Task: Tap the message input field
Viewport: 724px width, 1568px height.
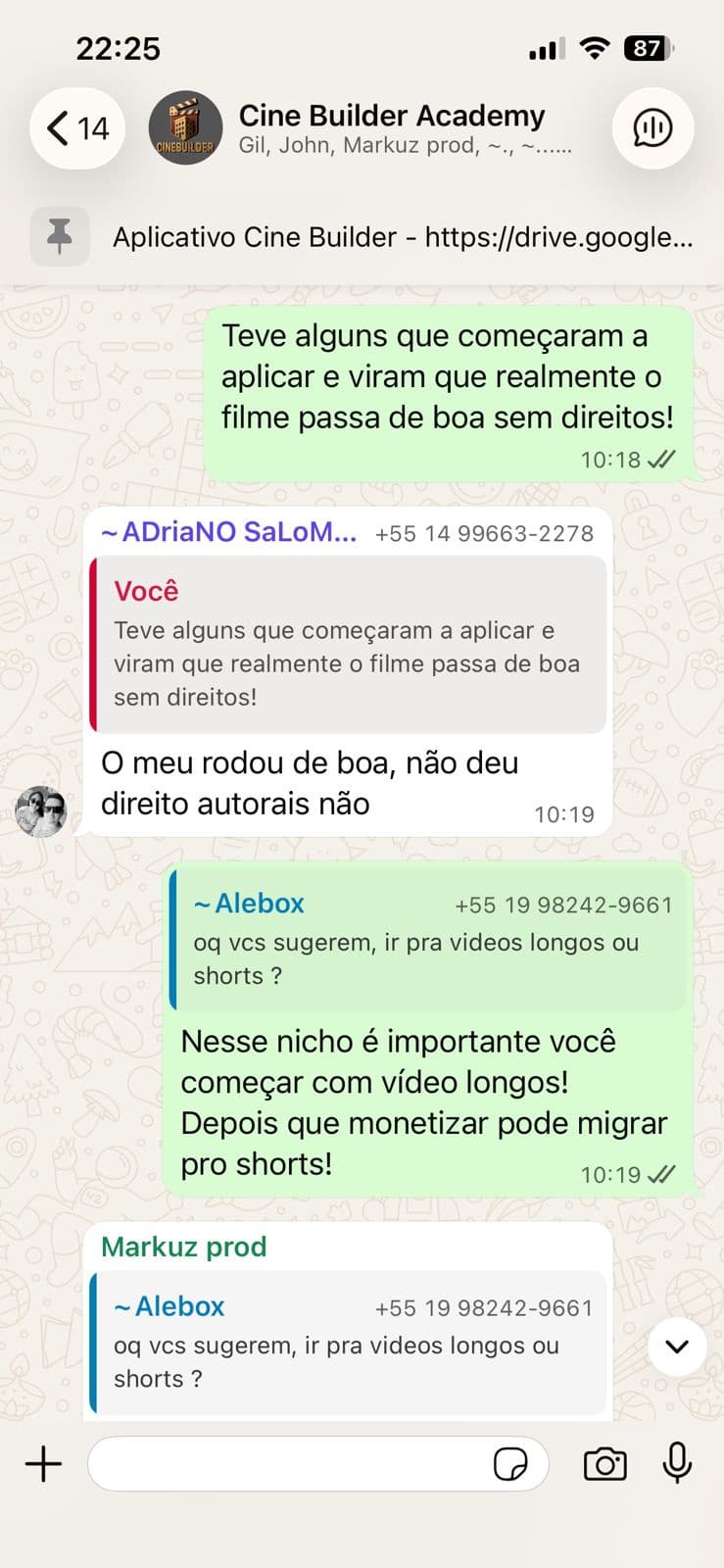Action: coord(294,1463)
